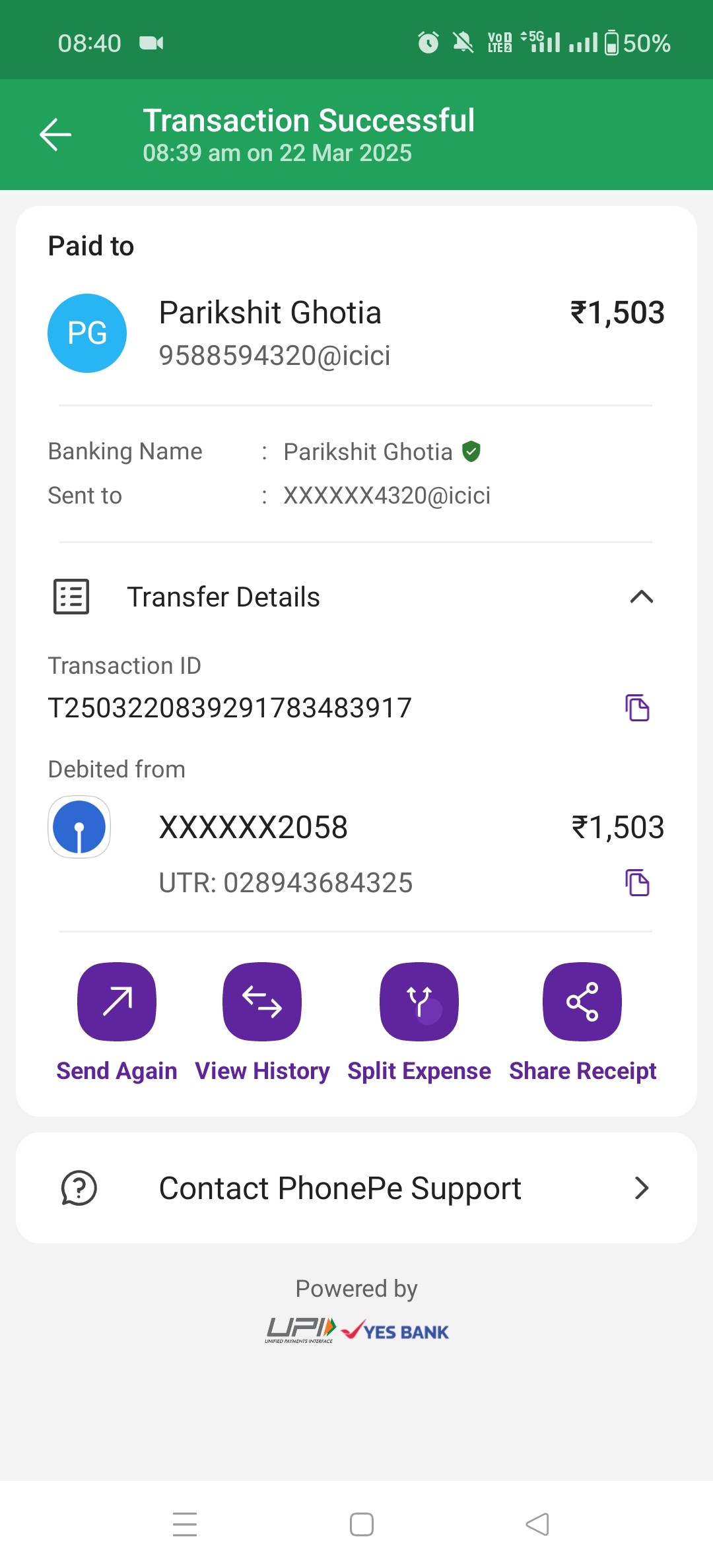Tap Send Again to repeat payment

[x=117, y=1022]
